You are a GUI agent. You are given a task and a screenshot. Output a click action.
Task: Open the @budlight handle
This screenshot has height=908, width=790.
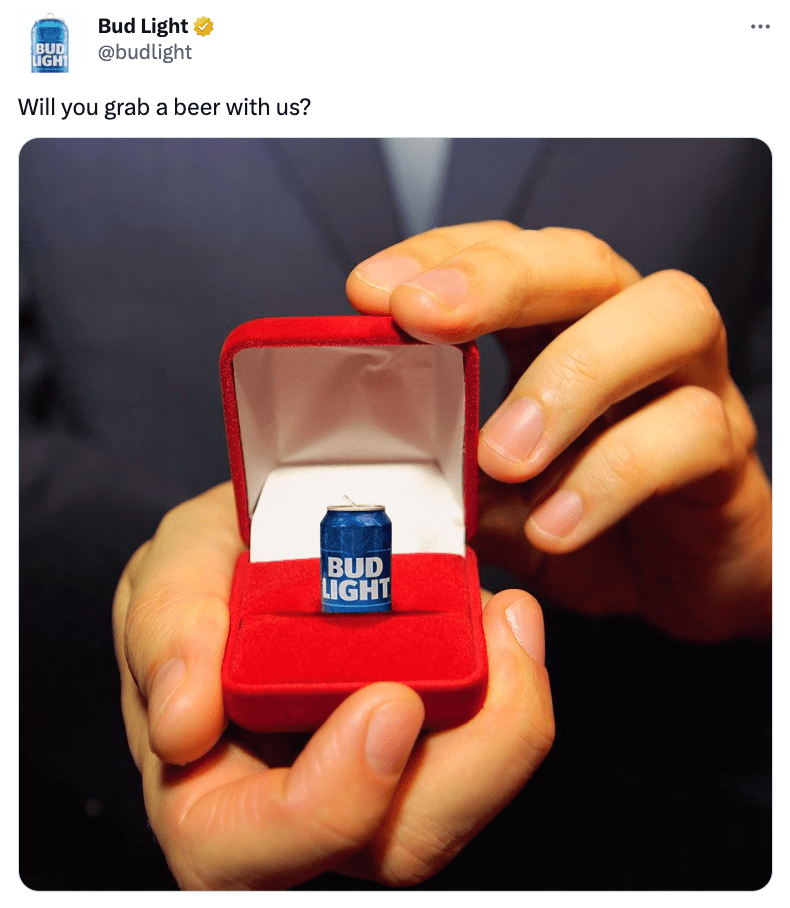click(x=144, y=52)
